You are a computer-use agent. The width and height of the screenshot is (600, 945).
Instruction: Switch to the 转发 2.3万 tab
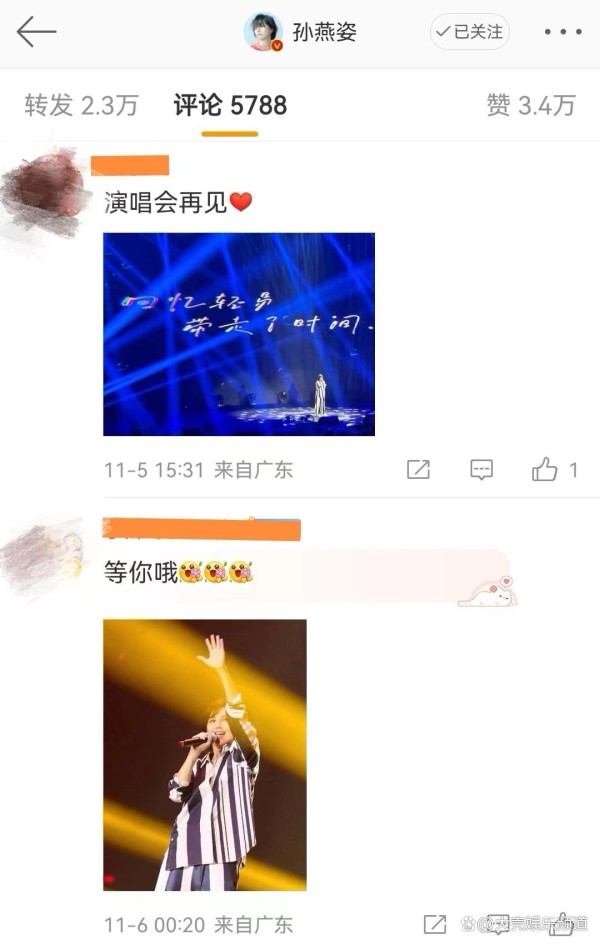(81, 105)
